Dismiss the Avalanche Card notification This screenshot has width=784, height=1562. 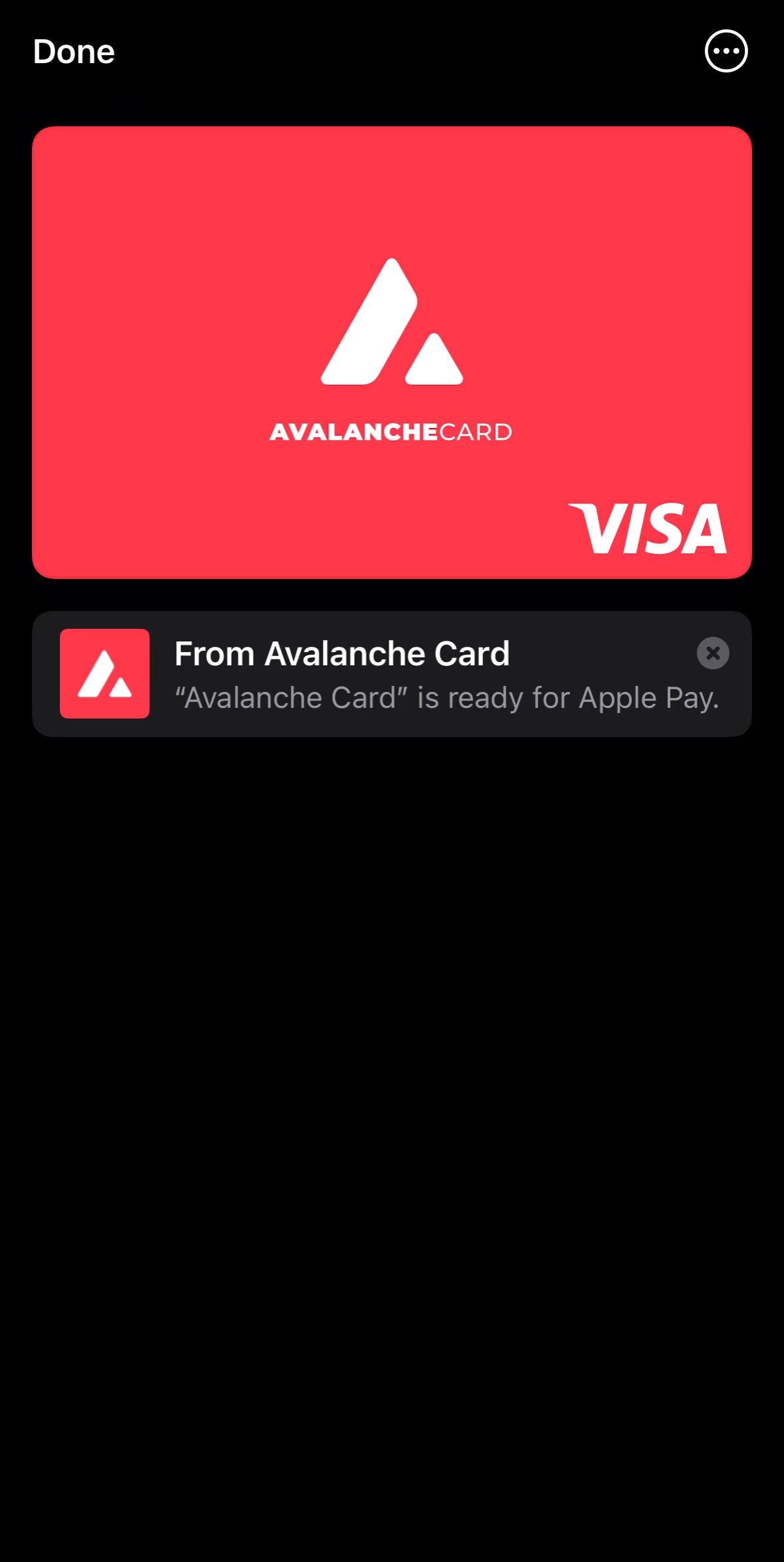[x=712, y=653]
